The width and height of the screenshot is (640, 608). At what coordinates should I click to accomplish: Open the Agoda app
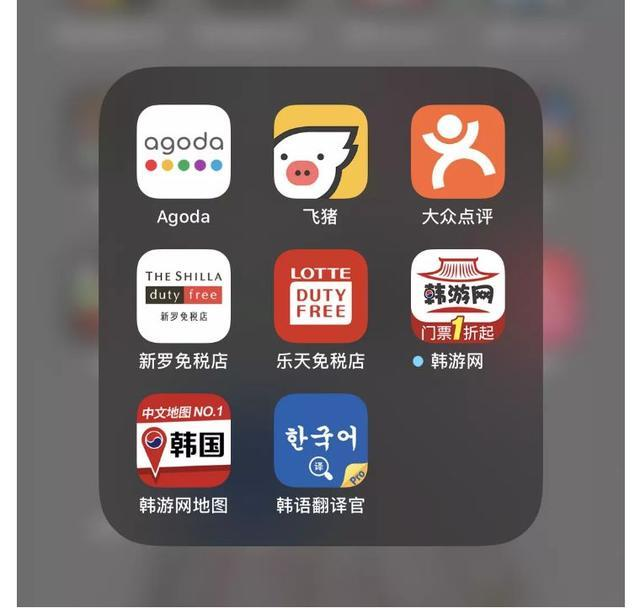point(183,152)
